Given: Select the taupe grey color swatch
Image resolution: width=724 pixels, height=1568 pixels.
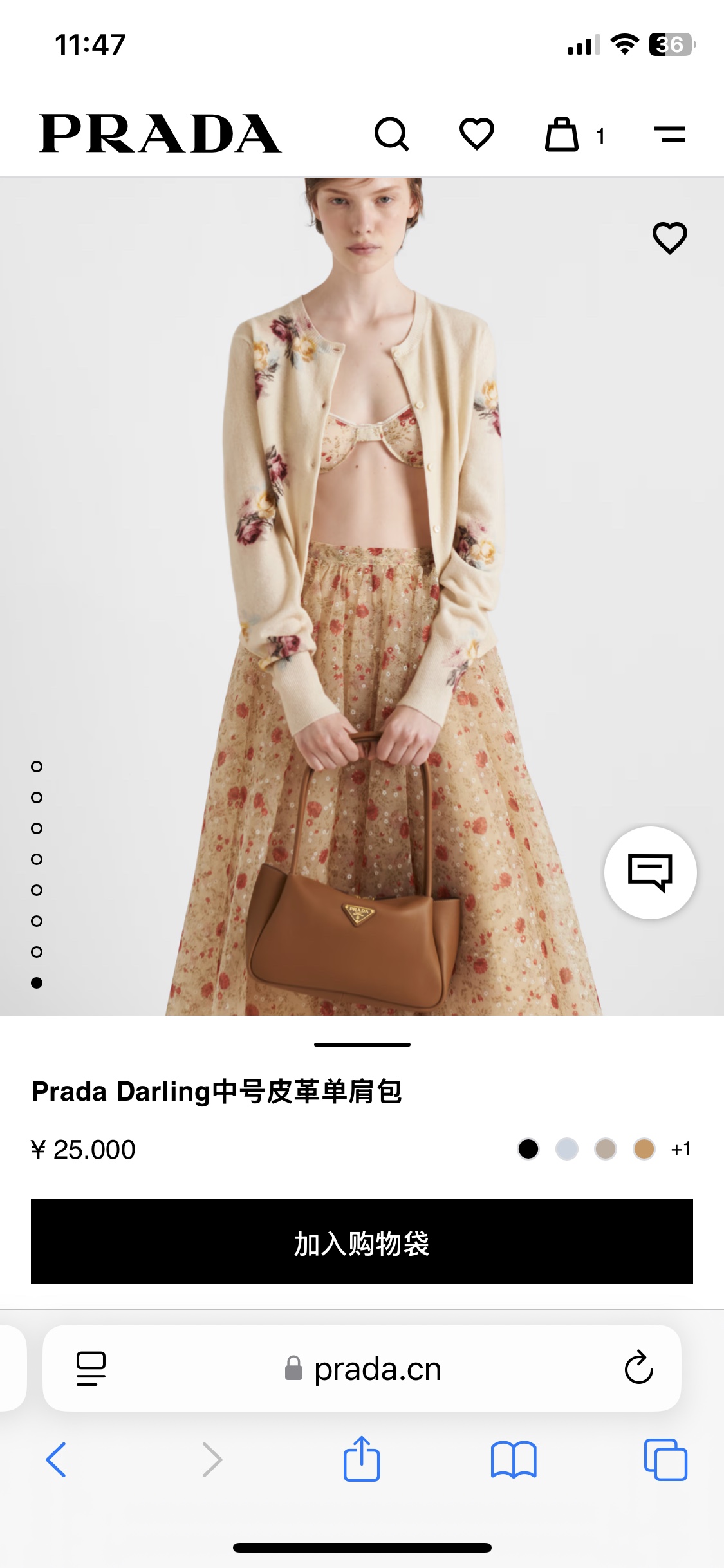Looking at the screenshot, I should (606, 1149).
